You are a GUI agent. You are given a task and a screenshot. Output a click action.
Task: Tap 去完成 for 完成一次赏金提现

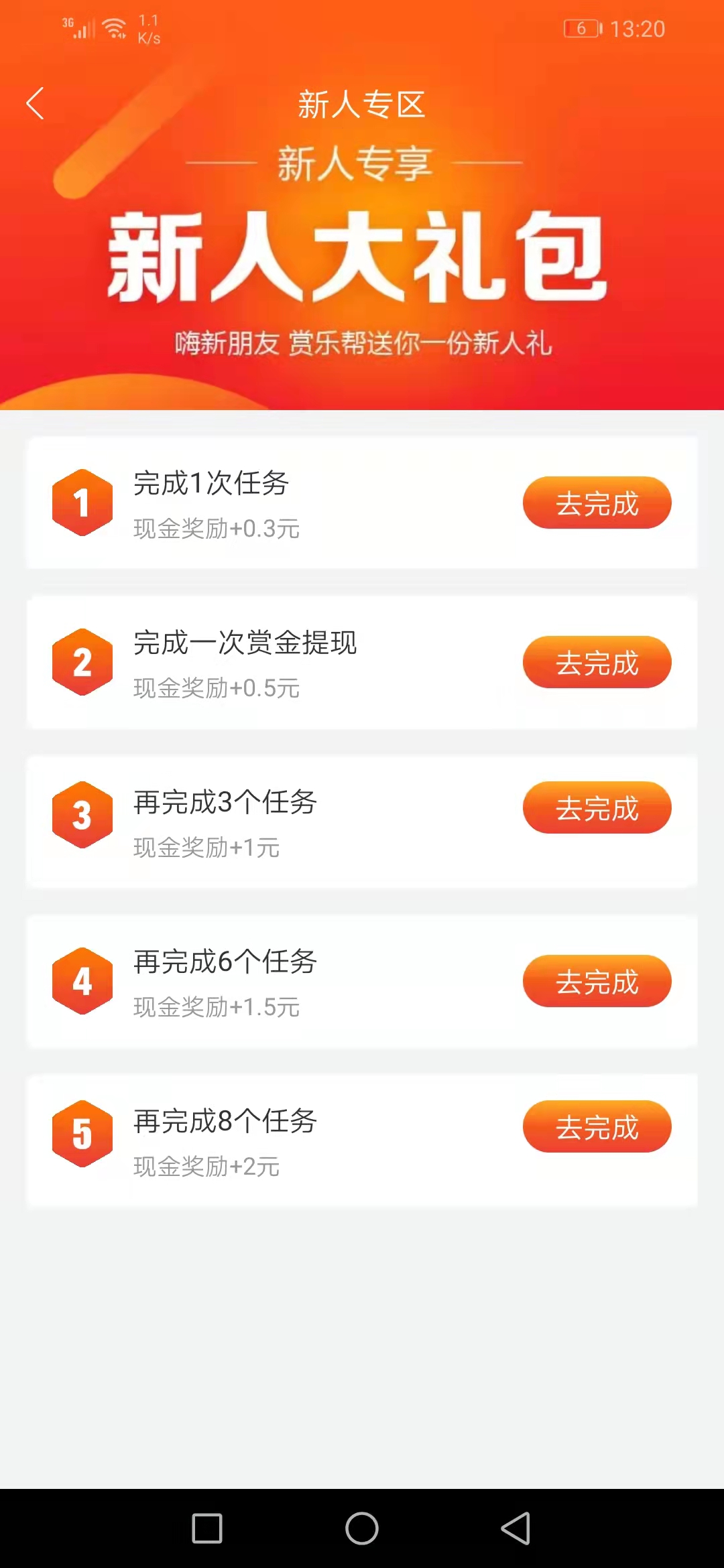pos(597,662)
